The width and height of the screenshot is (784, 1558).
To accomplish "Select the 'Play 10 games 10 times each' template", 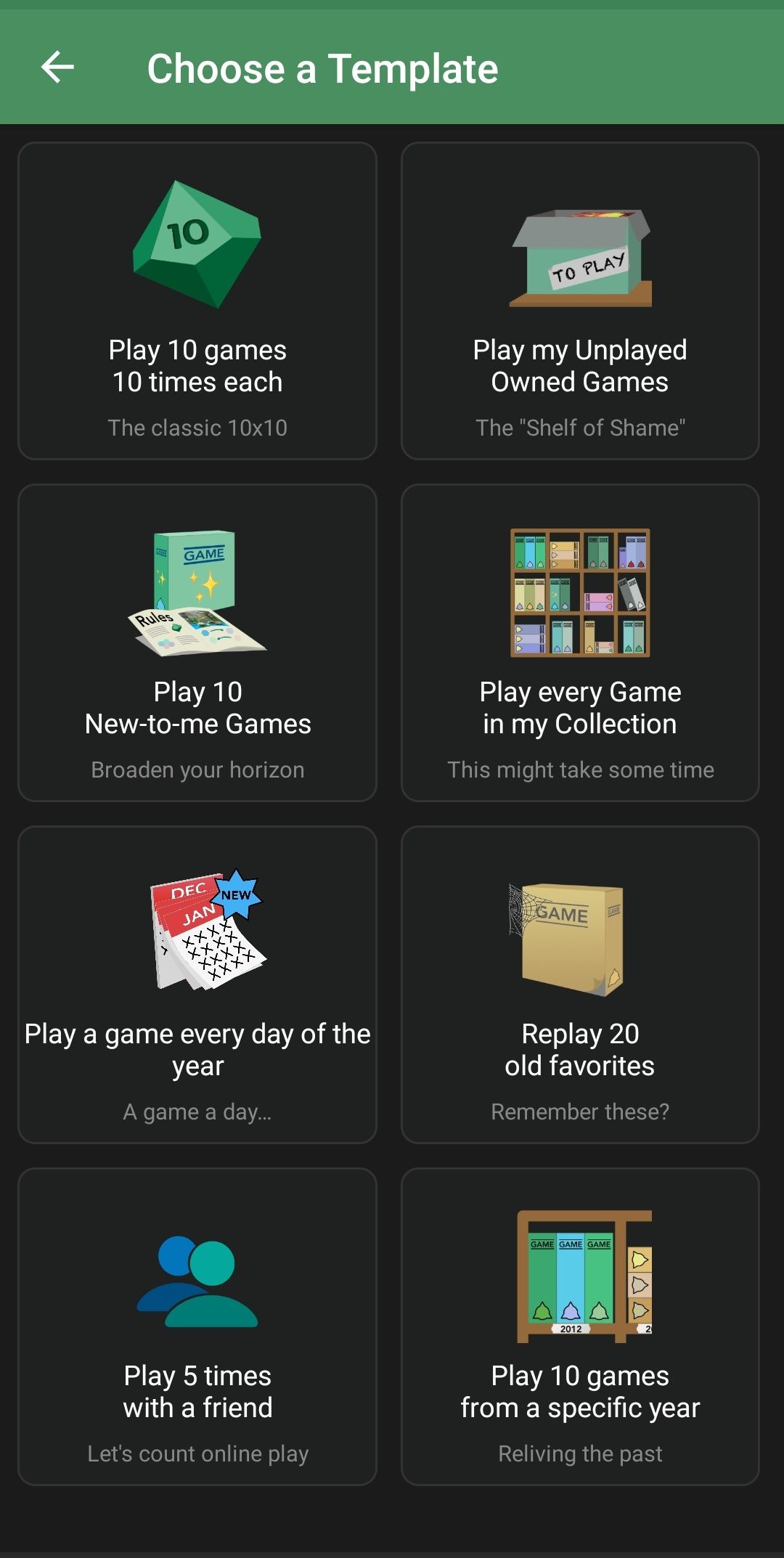I will coord(197,301).
